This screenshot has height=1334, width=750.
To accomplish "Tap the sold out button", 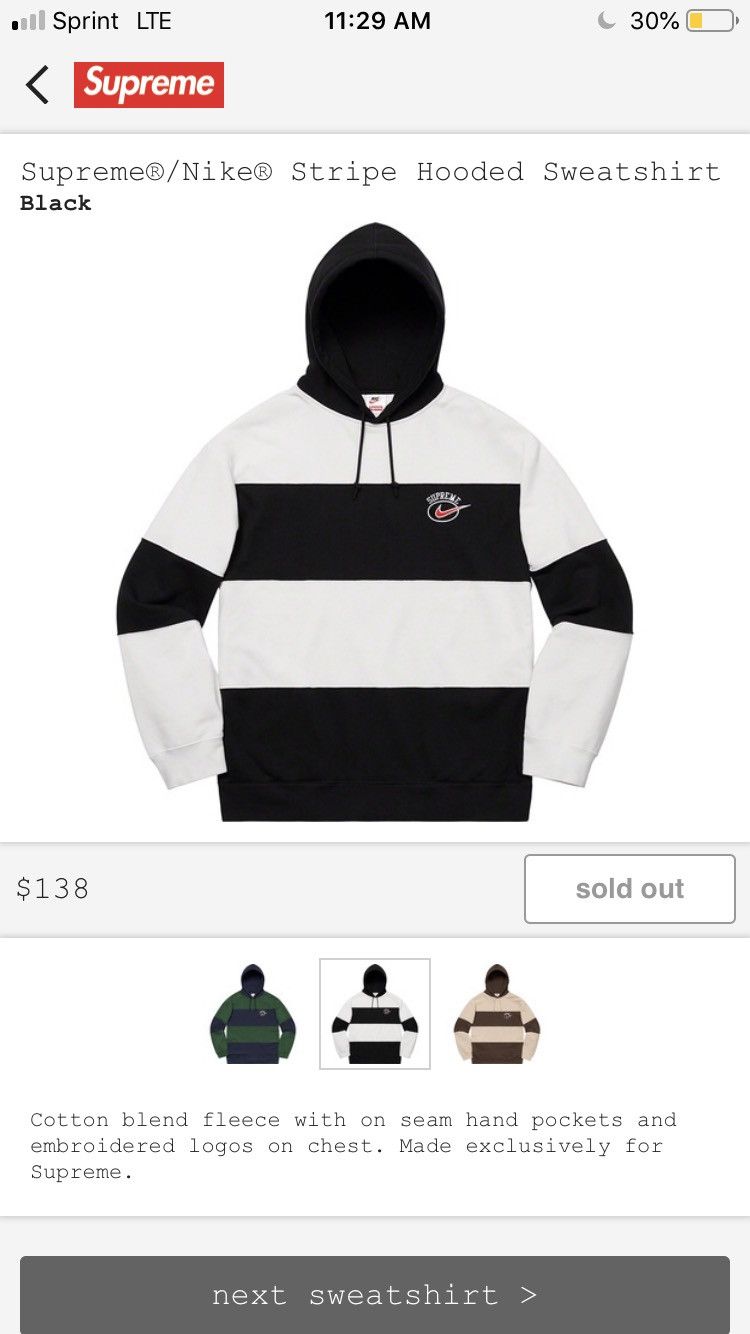I will coord(629,889).
